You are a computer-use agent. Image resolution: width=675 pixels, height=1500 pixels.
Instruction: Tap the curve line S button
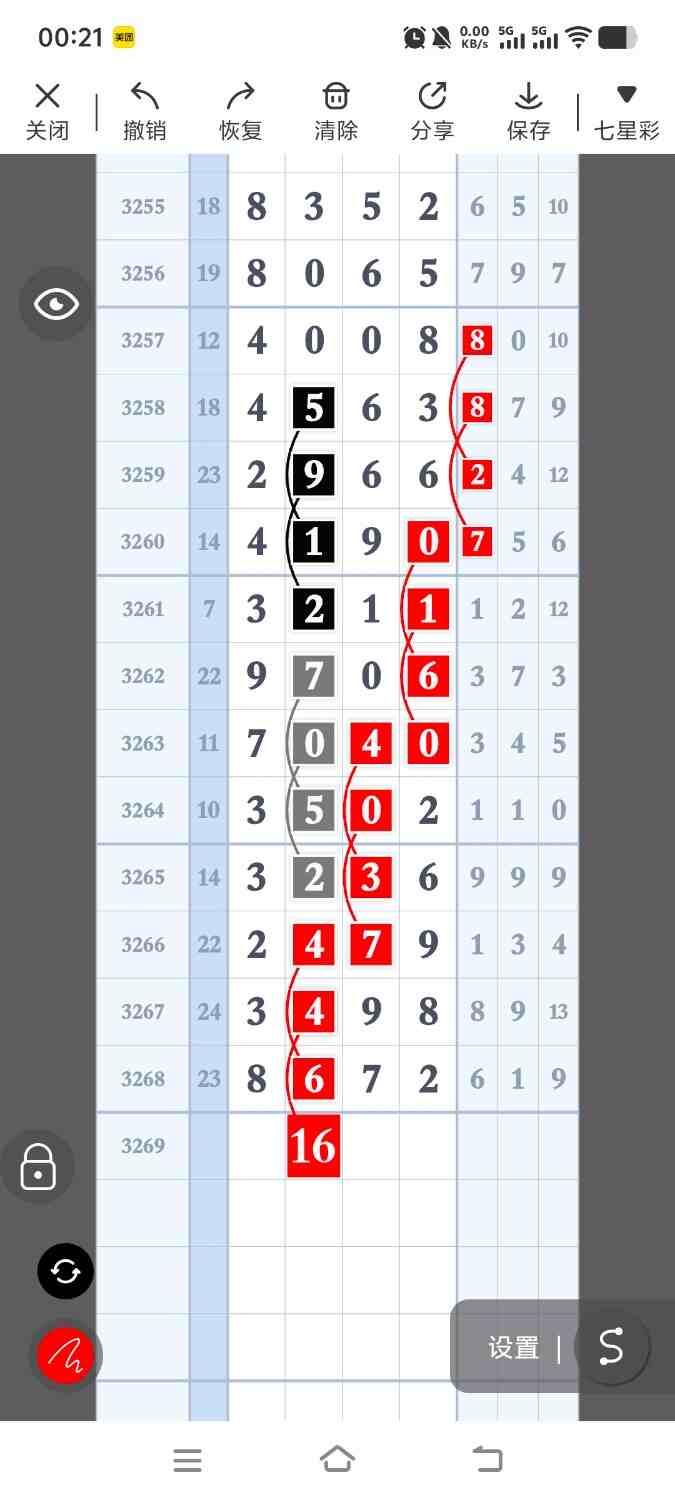coord(610,1347)
